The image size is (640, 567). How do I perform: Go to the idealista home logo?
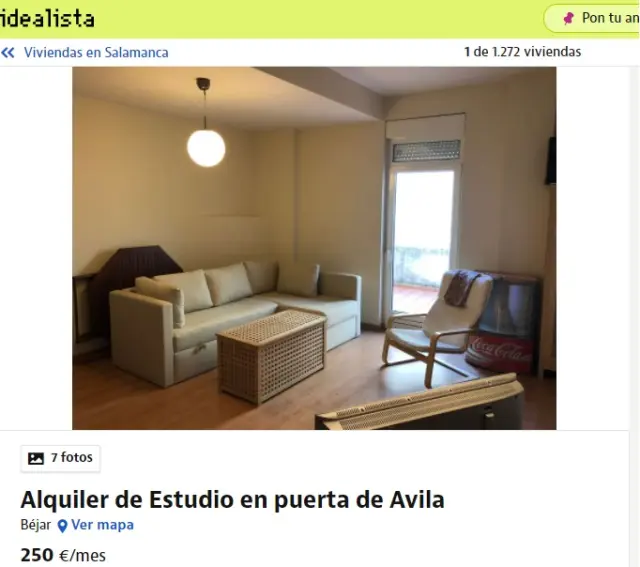(x=47, y=17)
